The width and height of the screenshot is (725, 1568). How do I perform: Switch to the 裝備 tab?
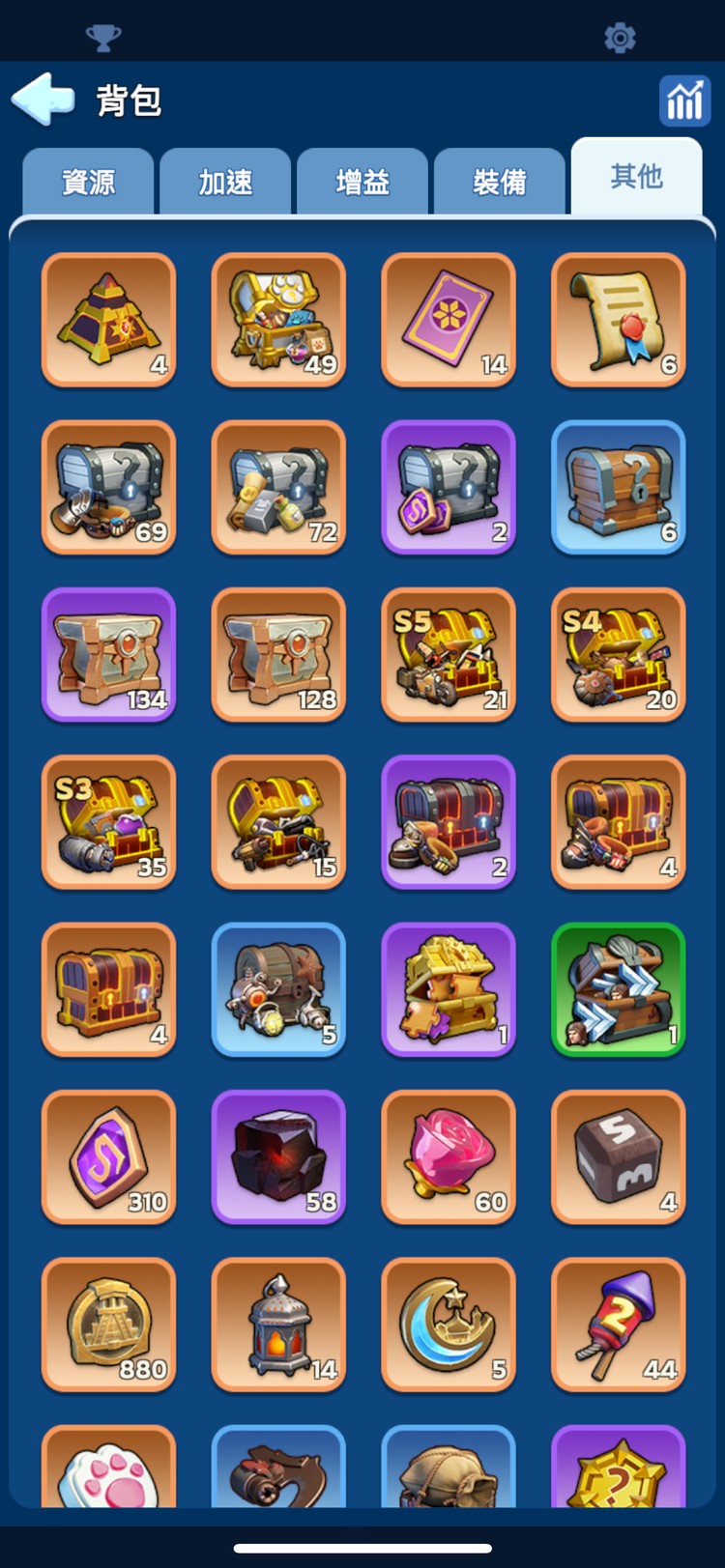[x=500, y=182]
